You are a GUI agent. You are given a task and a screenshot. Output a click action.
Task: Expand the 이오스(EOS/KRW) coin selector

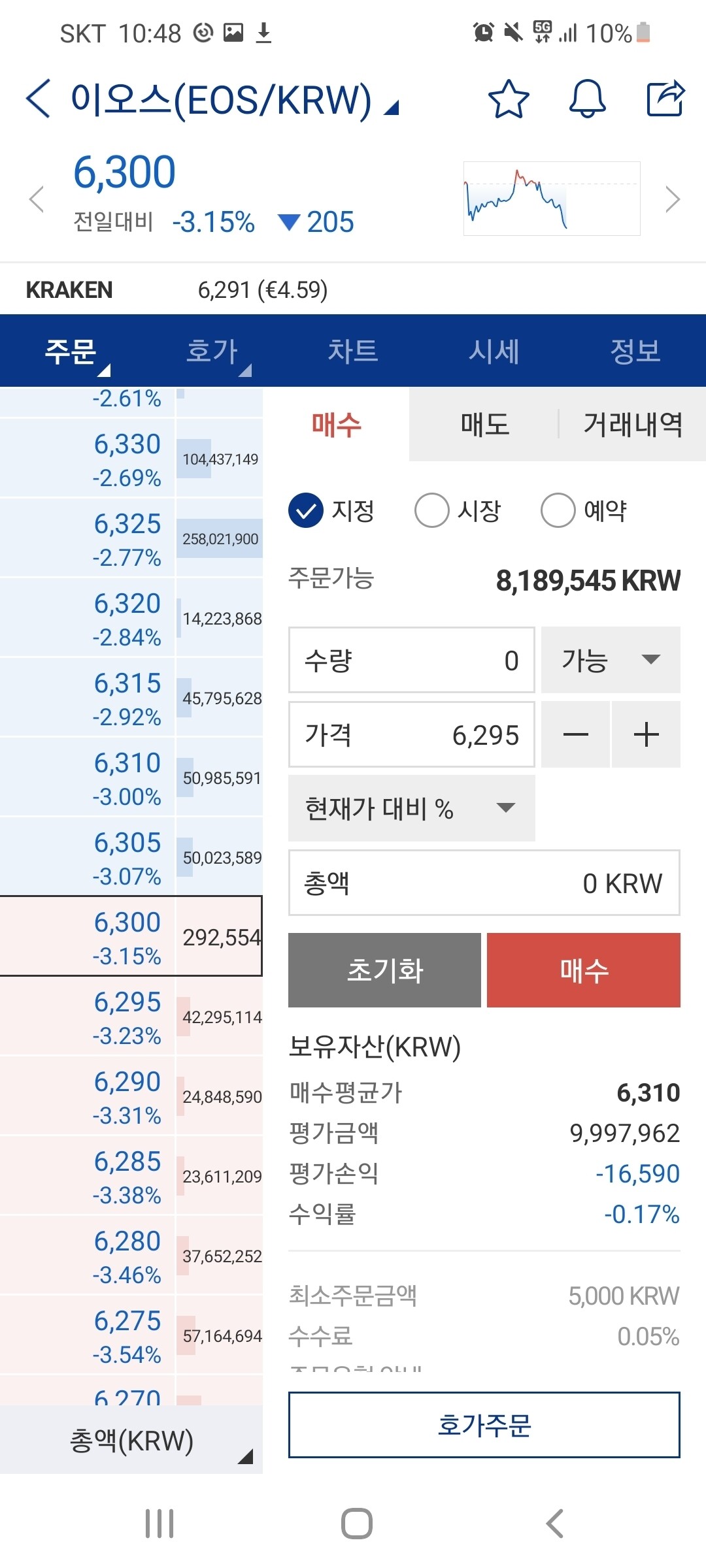390,106
